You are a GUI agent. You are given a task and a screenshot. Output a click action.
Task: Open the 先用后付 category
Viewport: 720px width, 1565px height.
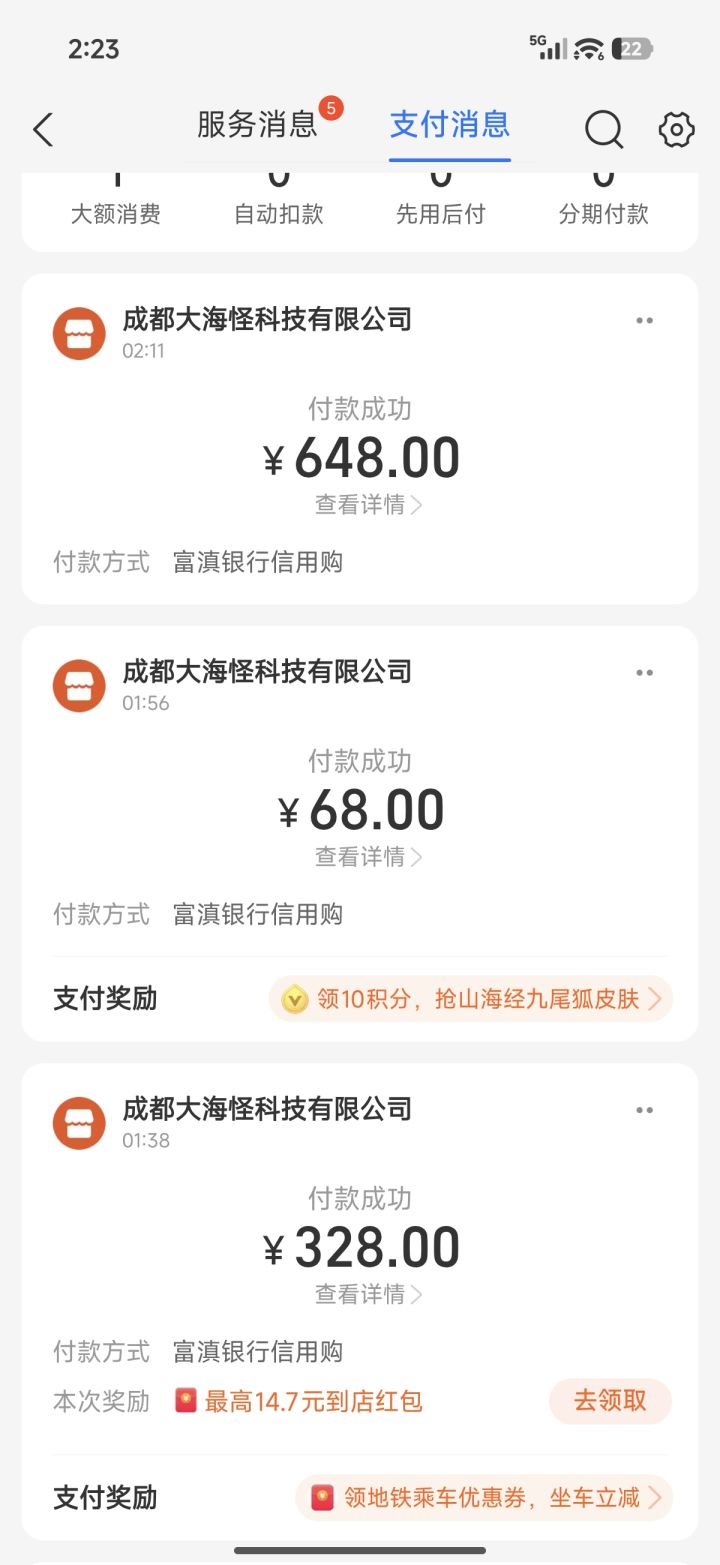click(x=440, y=205)
